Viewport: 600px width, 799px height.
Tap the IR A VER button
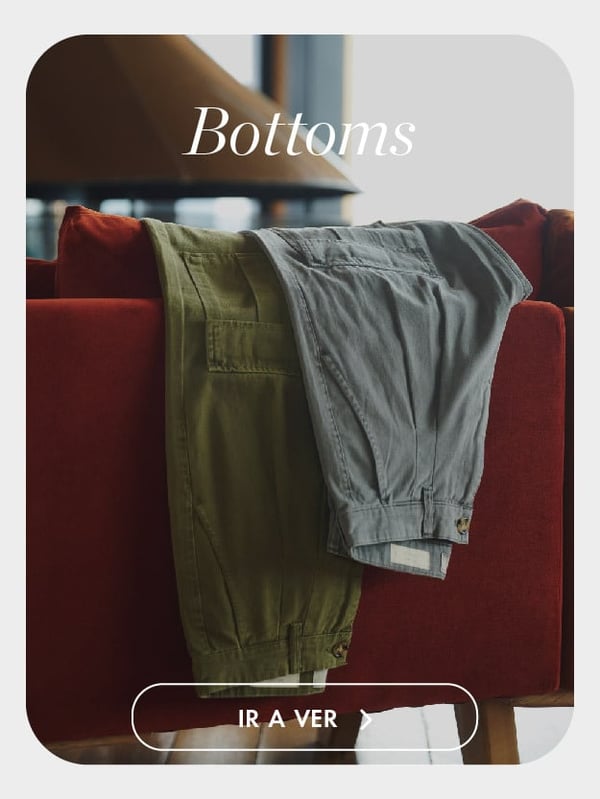pos(304,717)
